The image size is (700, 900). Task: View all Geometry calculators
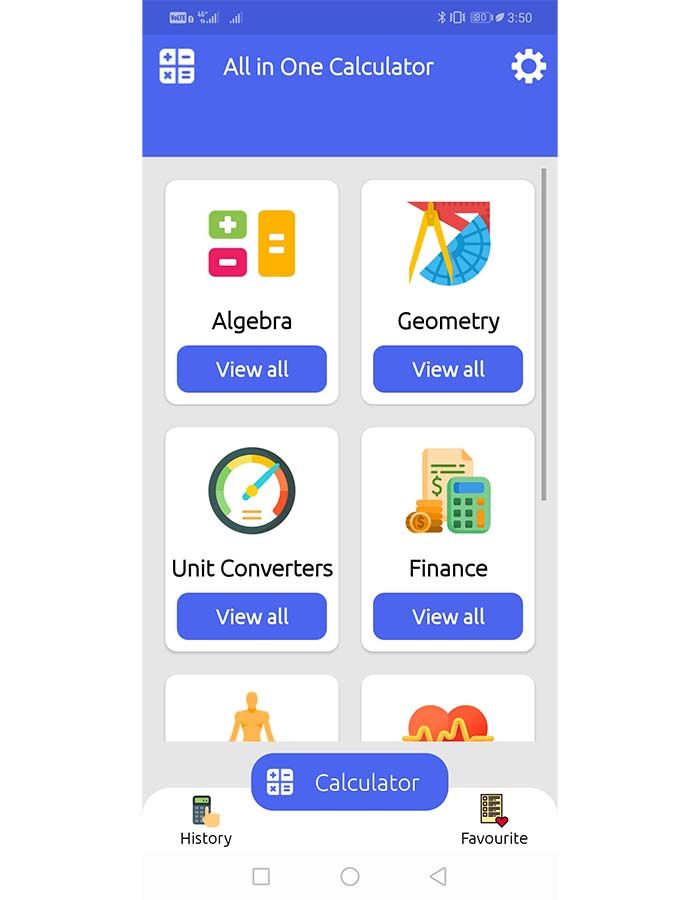pyautogui.click(x=448, y=369)
